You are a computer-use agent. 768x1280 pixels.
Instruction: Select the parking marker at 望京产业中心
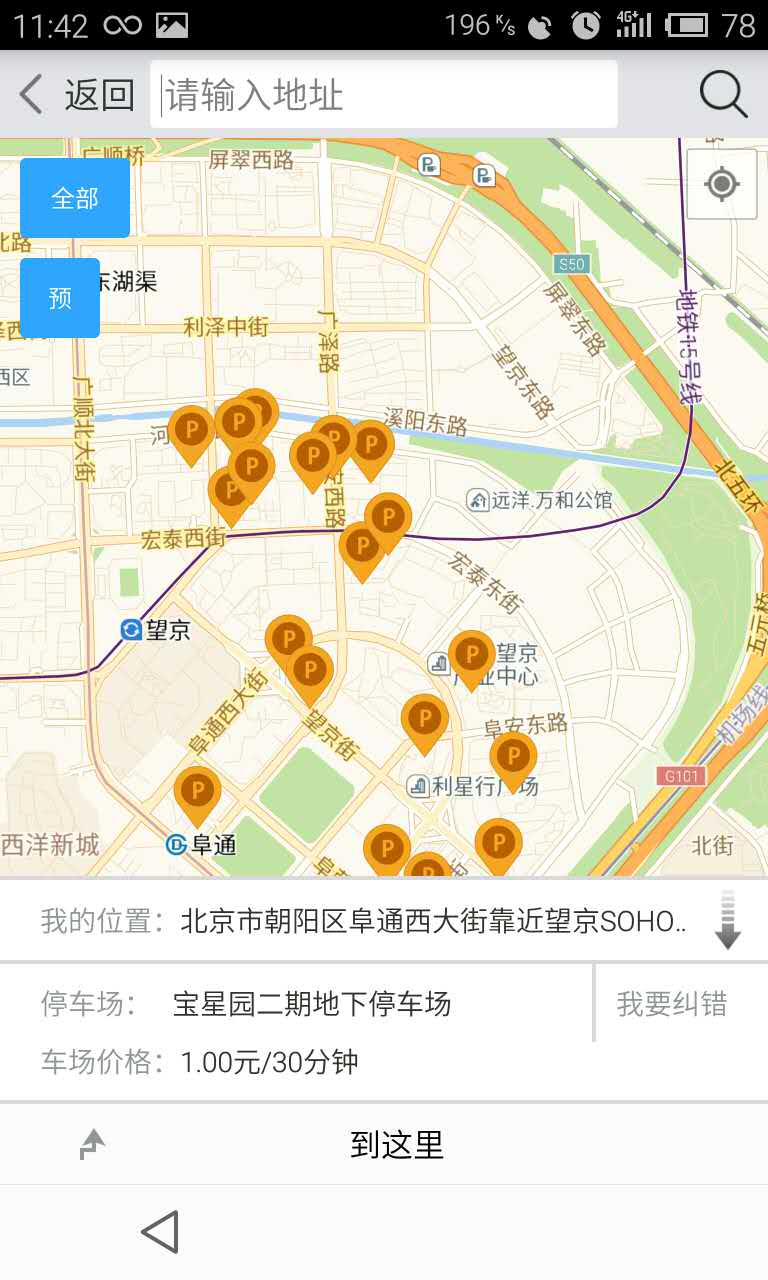point(471,656)
